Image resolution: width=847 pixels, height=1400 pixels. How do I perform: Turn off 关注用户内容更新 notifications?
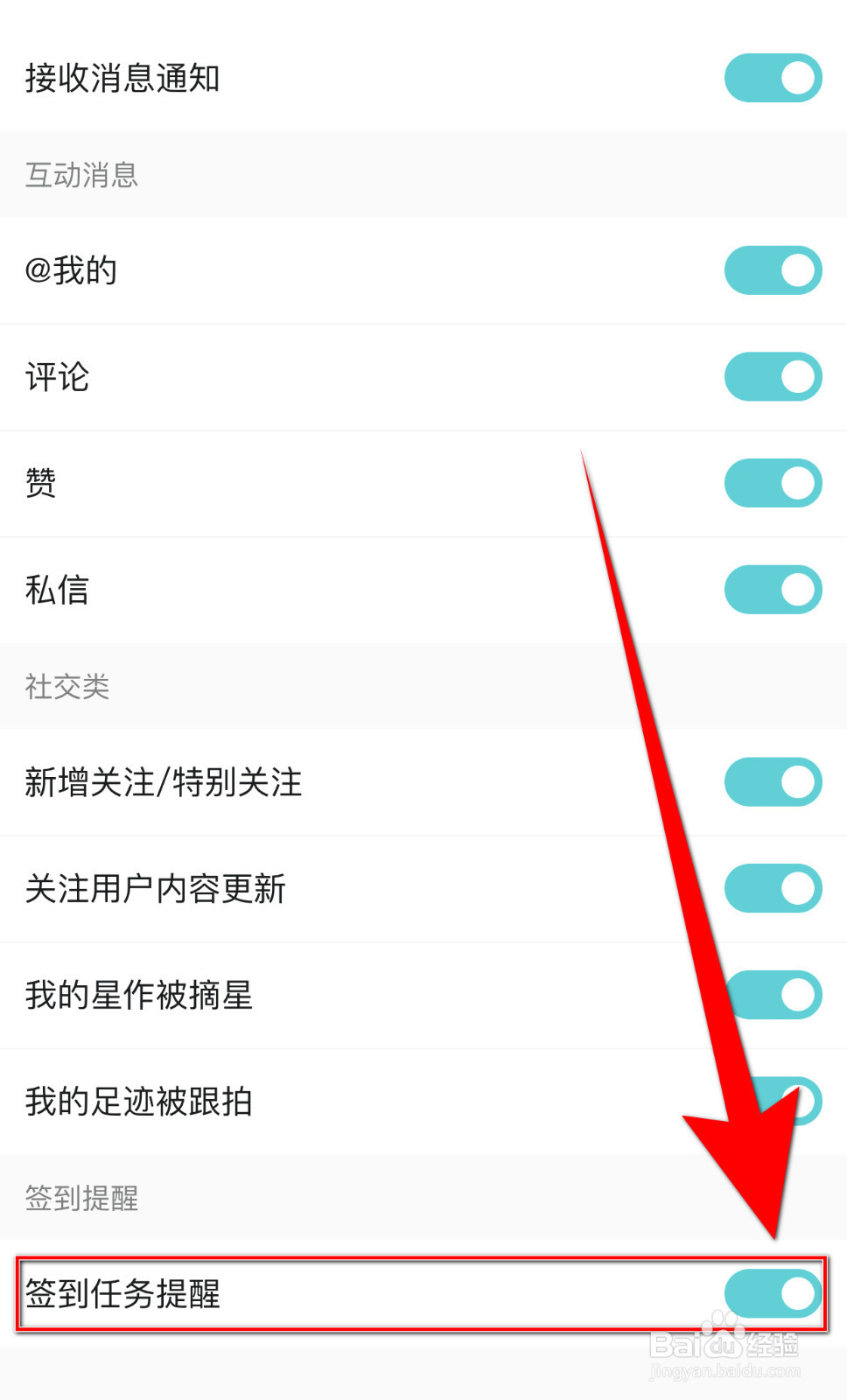(x=773, y=888)
